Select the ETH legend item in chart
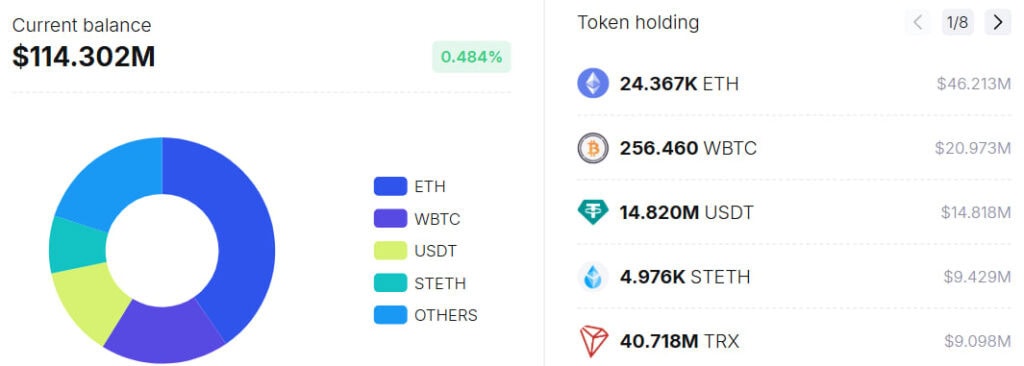The height and width of the screenshot is (366, 1024). coord(410,186)
